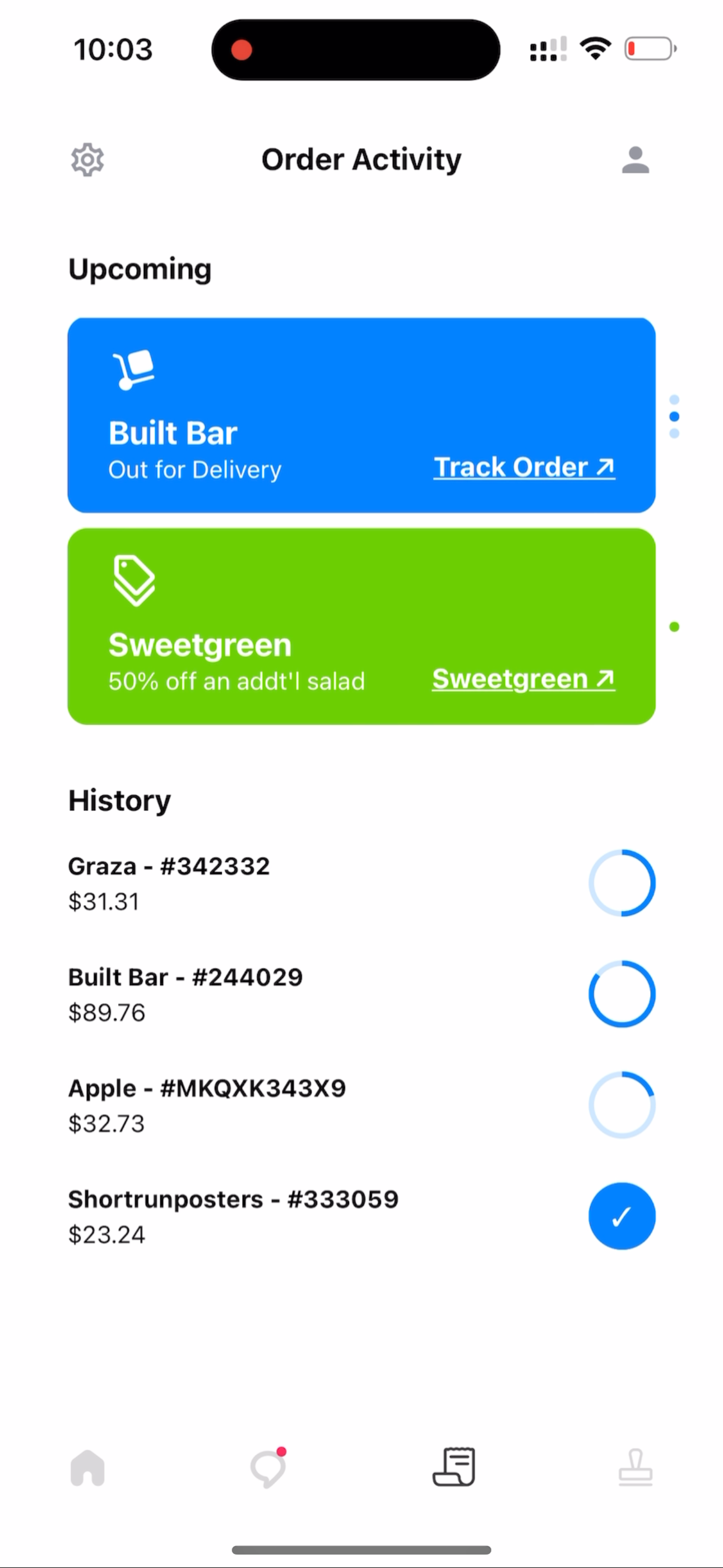Open Apple order #MKQXK343X9
The image size is (723, 1568).
[x=243, y=1104]
